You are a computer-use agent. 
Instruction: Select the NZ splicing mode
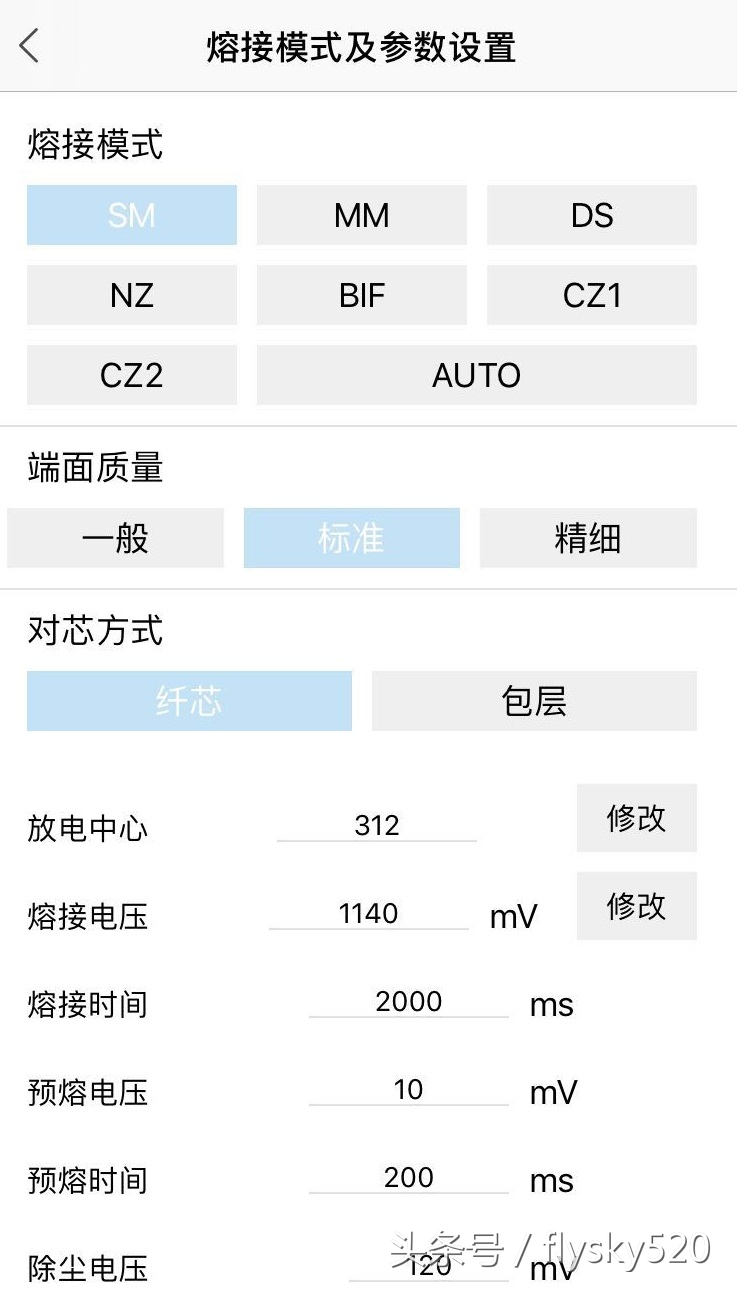click(x=131, y=295)
